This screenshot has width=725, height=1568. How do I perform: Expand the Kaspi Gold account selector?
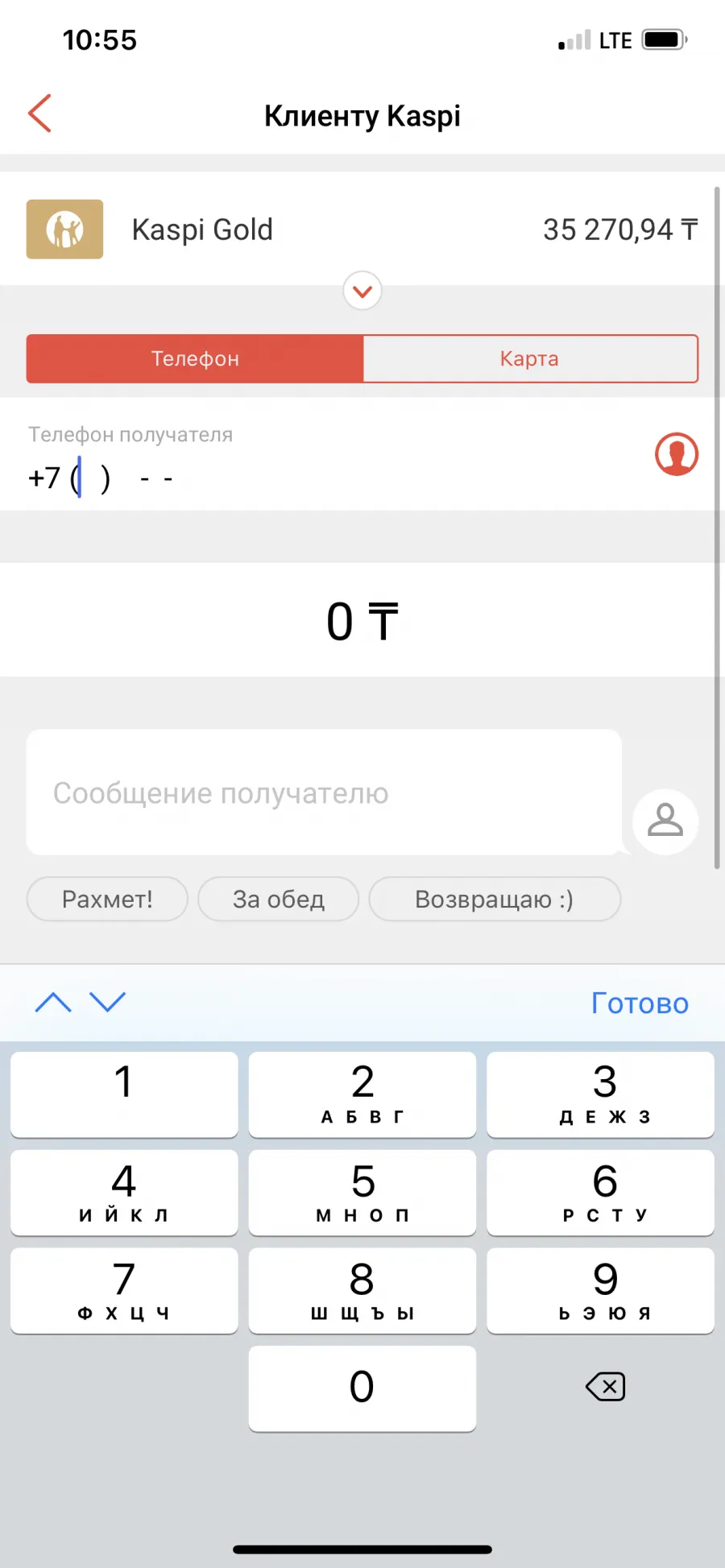362,291
